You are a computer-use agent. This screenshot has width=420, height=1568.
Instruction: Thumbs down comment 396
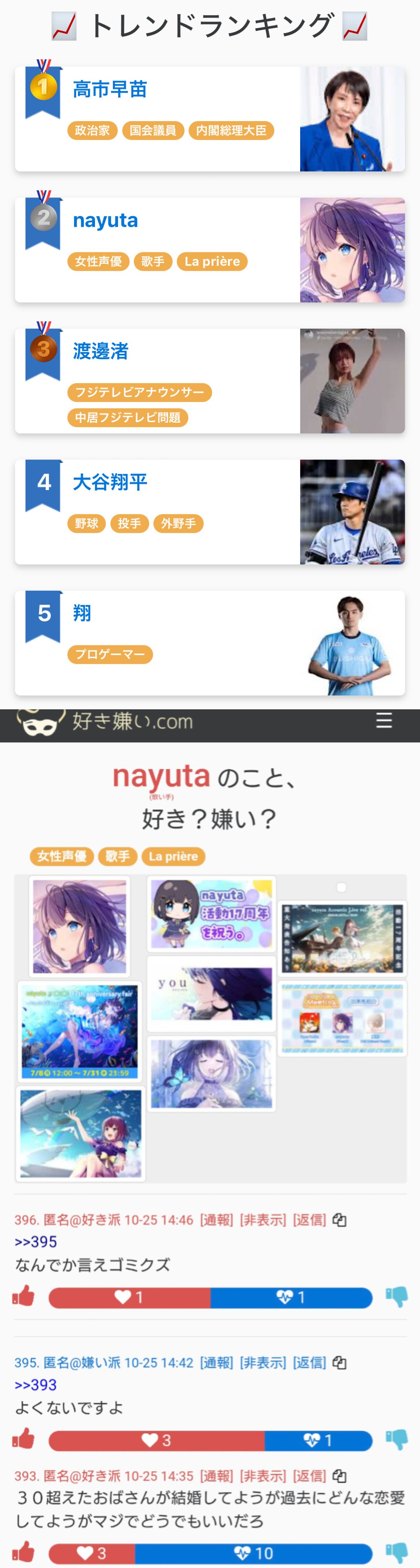[396, 1296]
